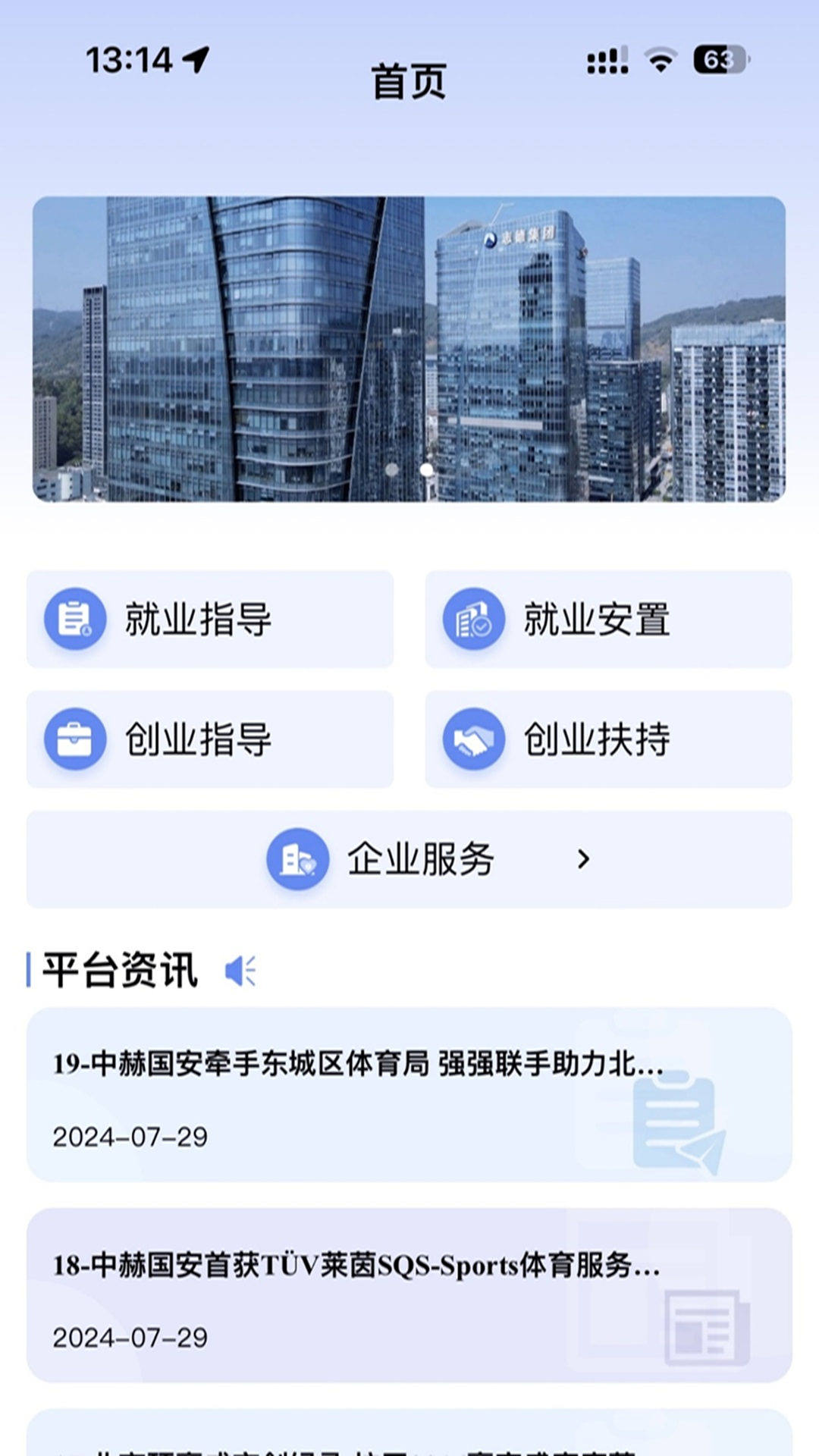Click the 创业扶持 handshake icon
819x1456 pixels.
[x=472, y=739]
